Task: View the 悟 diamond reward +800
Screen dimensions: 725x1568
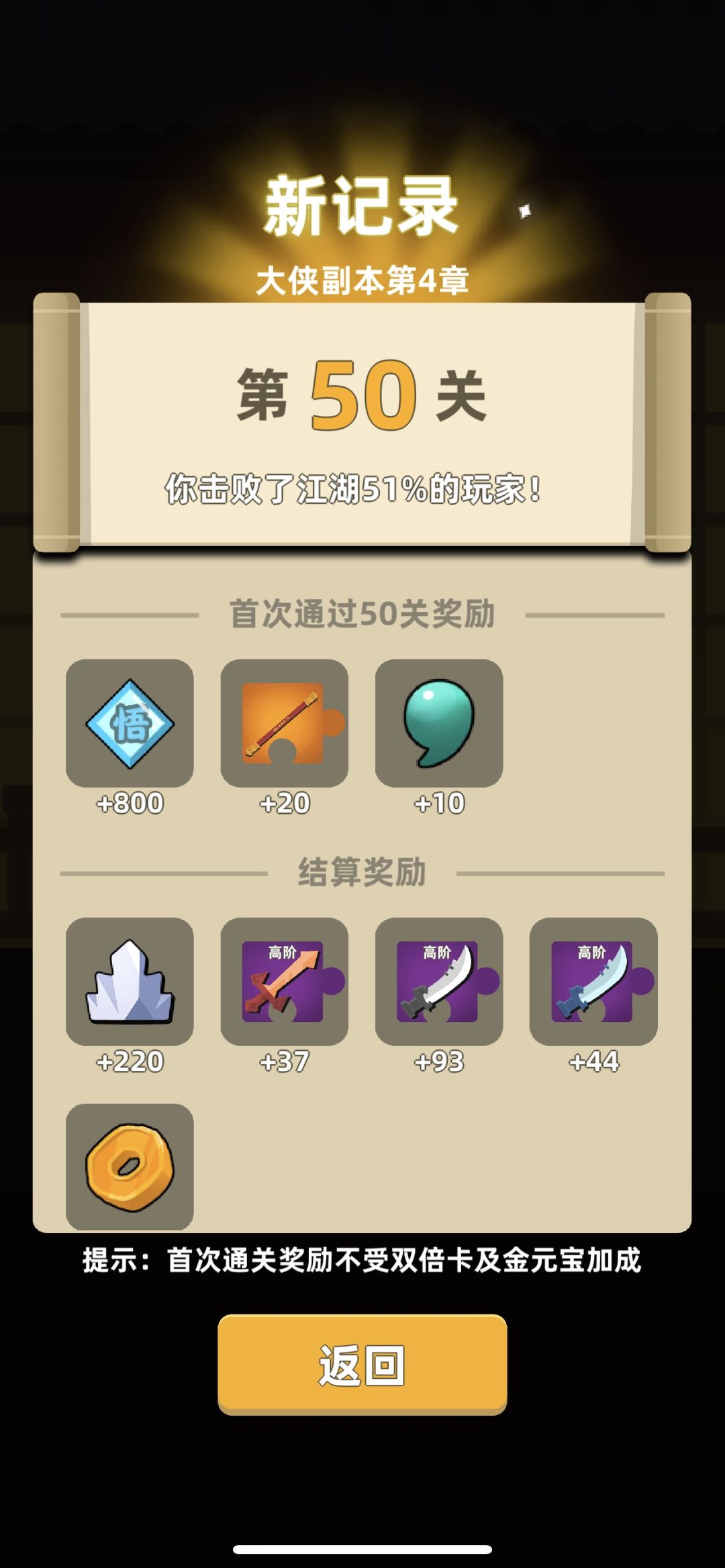Action: tap(130, 723)
